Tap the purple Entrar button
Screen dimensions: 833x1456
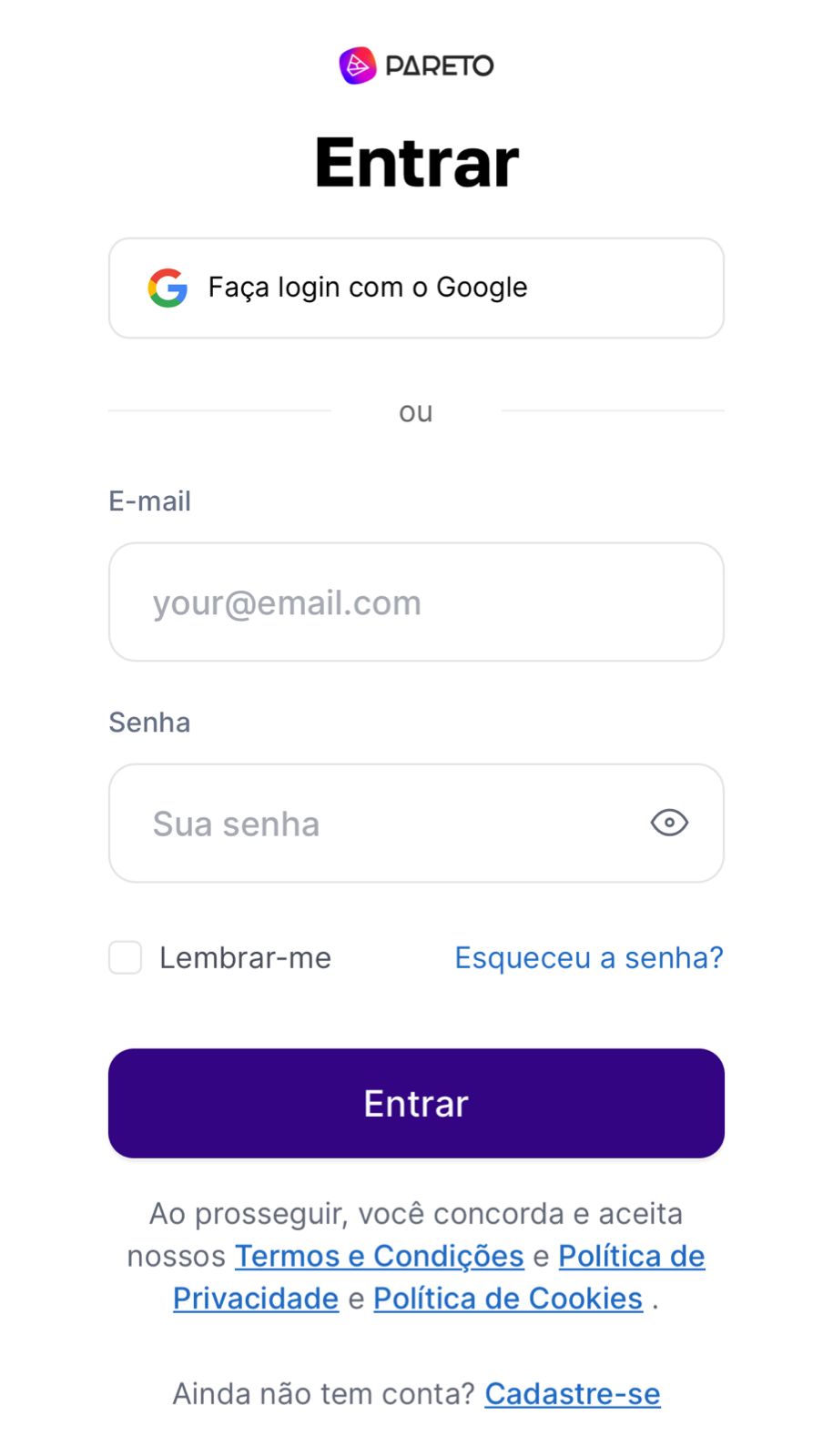tap(416, 1104)
